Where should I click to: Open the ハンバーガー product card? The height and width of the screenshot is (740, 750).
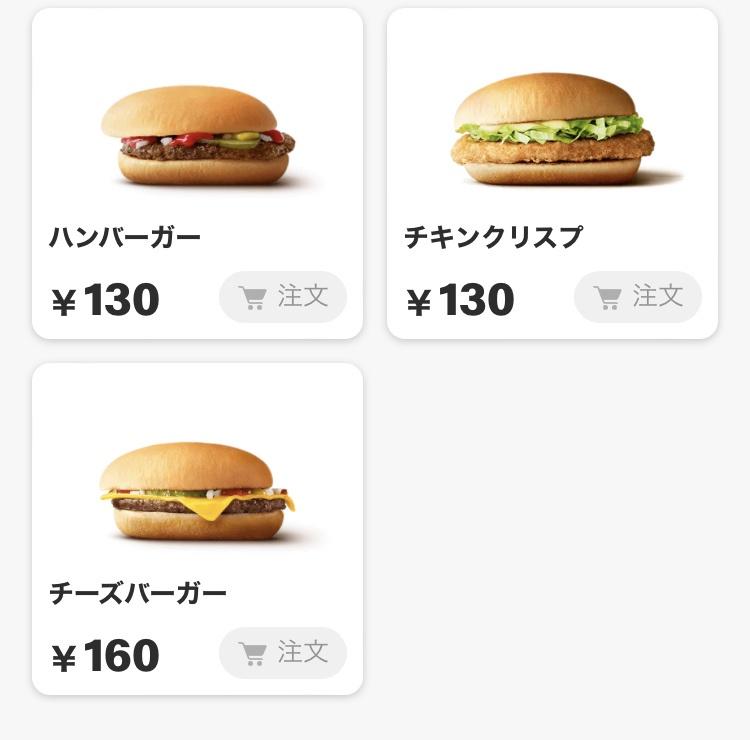pyautogui.click(x=197, y=140)
